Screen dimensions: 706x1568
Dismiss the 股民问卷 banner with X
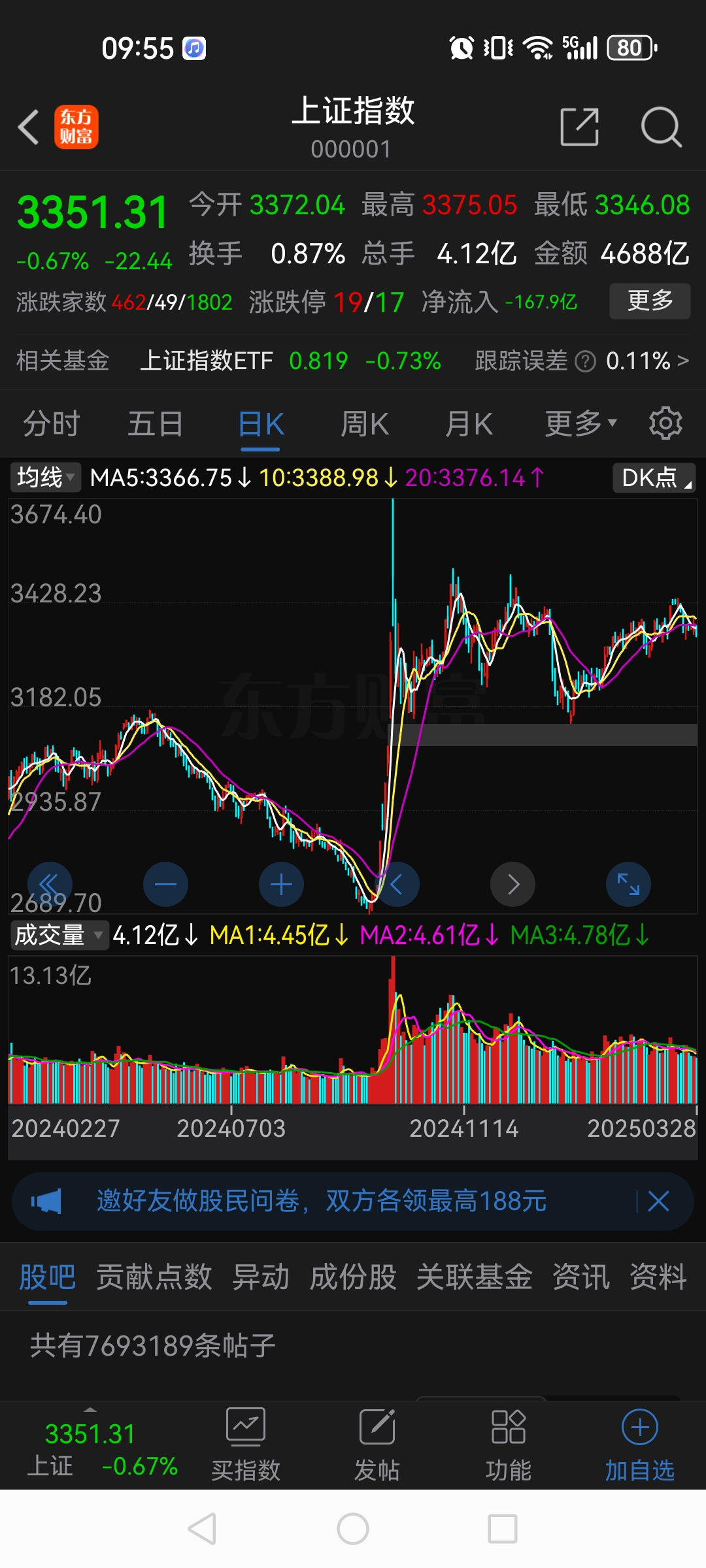(x=658, y=1200)
